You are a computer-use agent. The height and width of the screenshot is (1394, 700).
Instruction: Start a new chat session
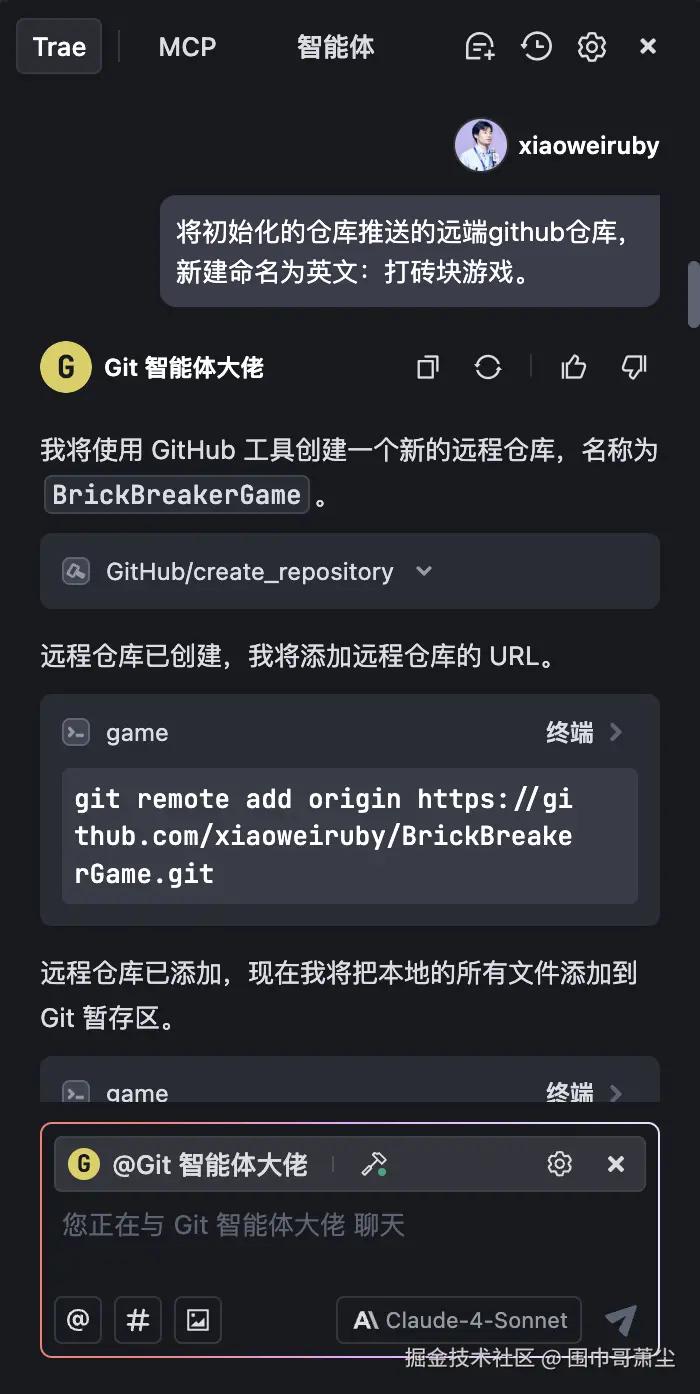[x=481, y=47]
